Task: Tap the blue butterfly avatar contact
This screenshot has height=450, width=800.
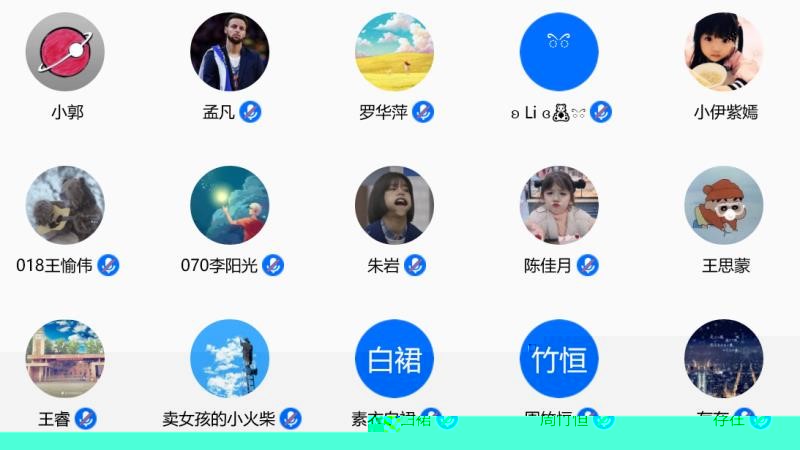Action: click(x=559, y=52)
